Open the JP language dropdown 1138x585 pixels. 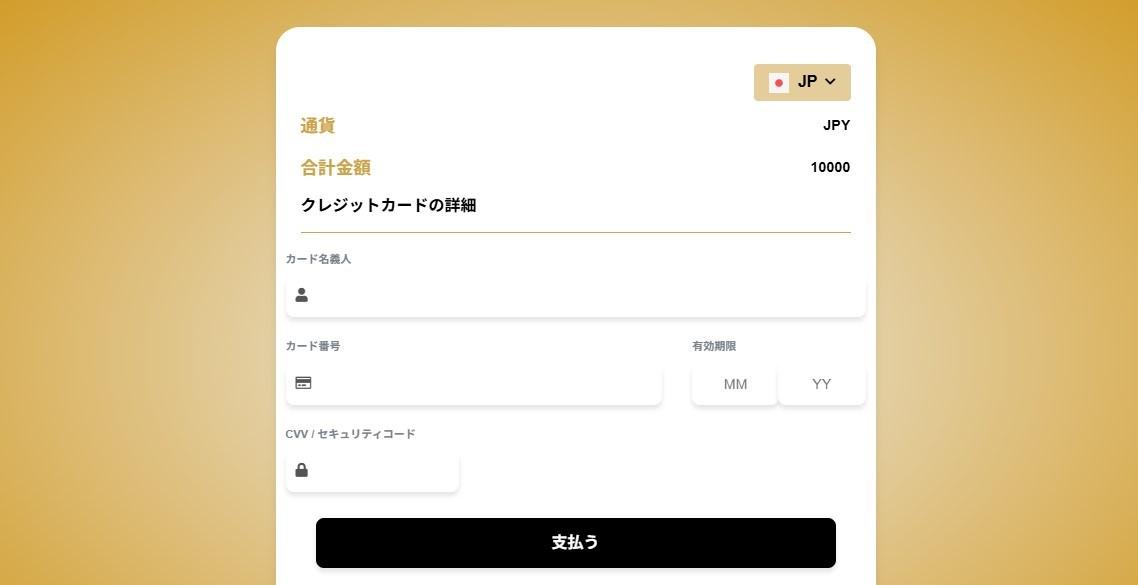tap(802, 82)
